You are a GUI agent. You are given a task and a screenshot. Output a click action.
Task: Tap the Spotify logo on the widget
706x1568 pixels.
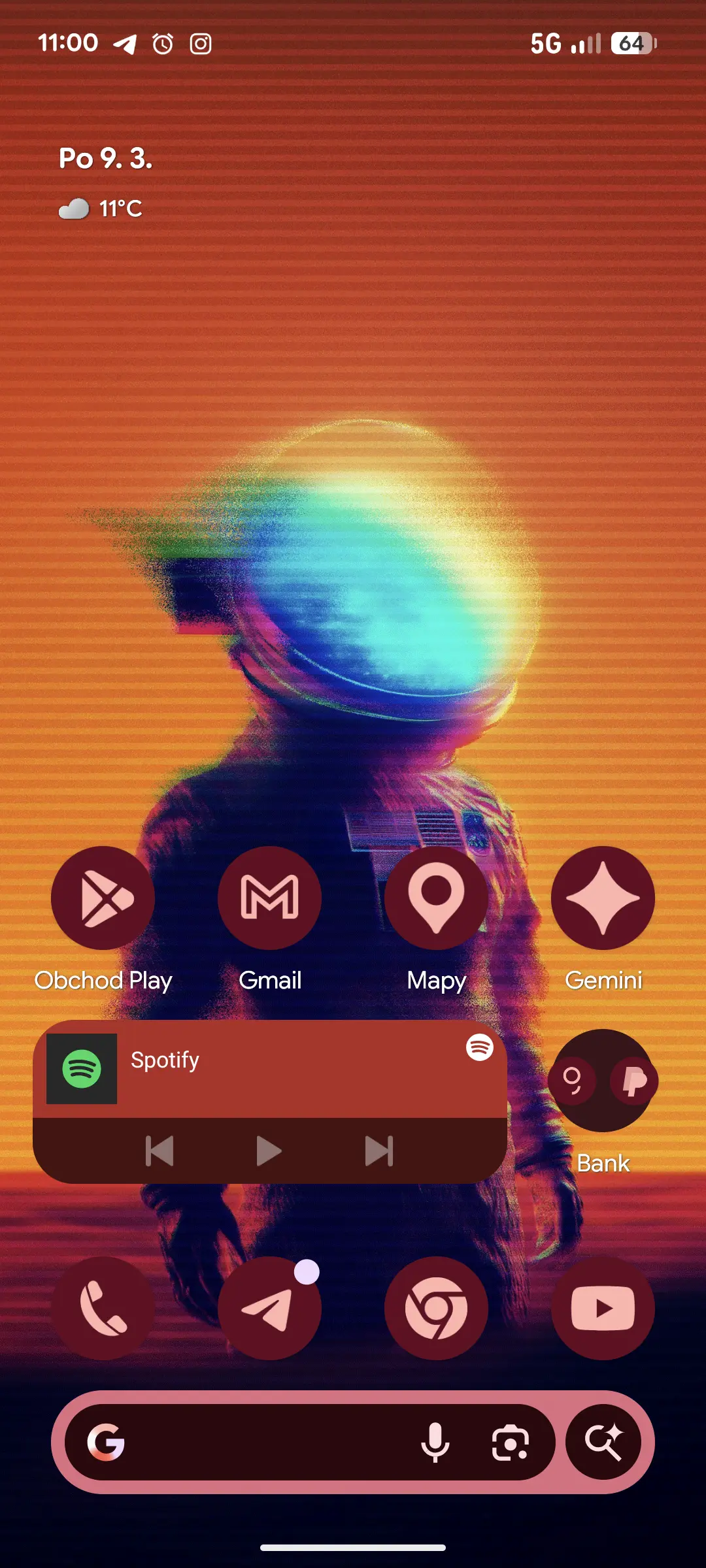click(80, 1066)
